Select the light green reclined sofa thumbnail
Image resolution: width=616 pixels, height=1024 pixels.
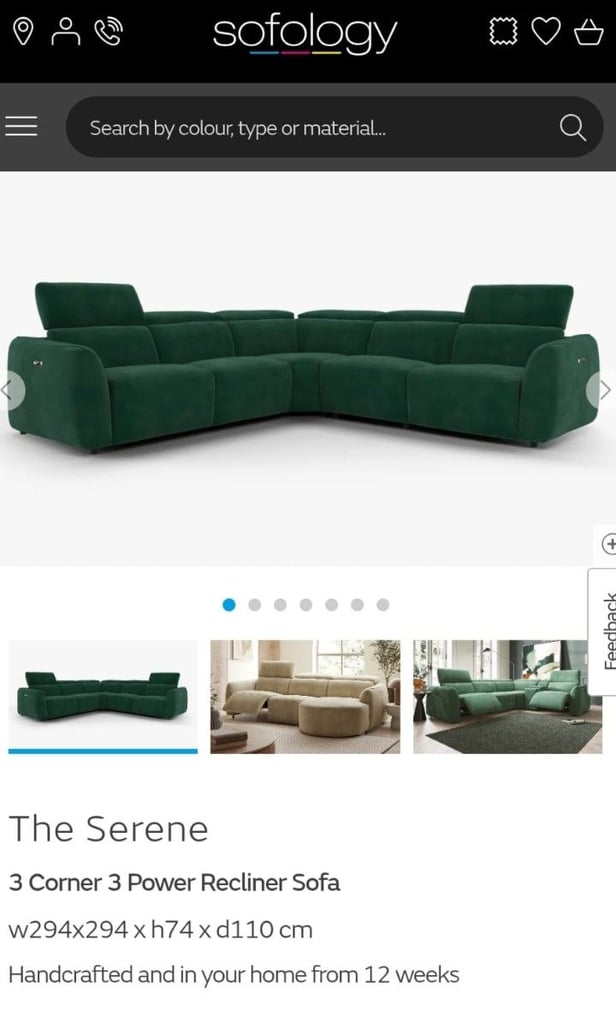pyautogui.click(x=508, y=697)
